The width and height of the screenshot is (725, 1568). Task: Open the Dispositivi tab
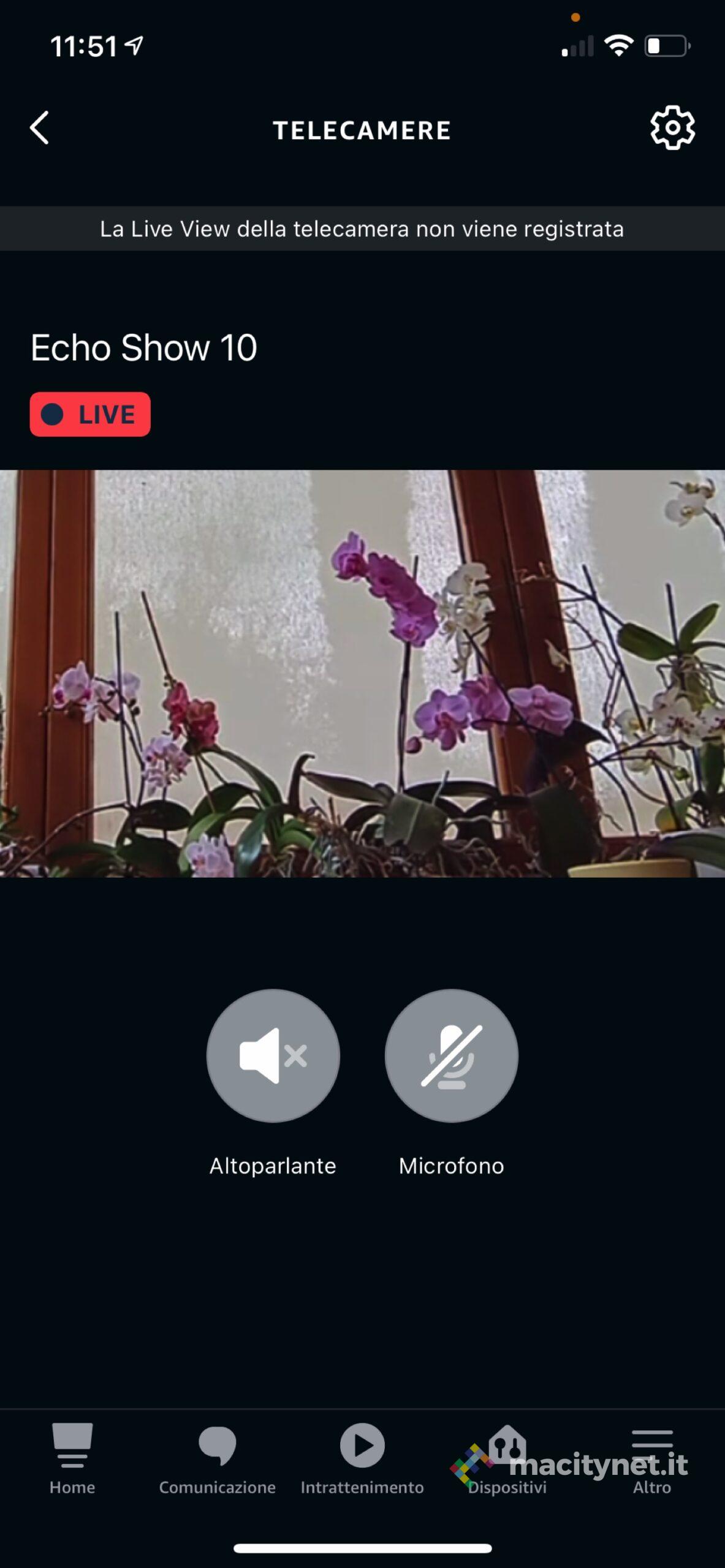click(x=507, y=1459)
